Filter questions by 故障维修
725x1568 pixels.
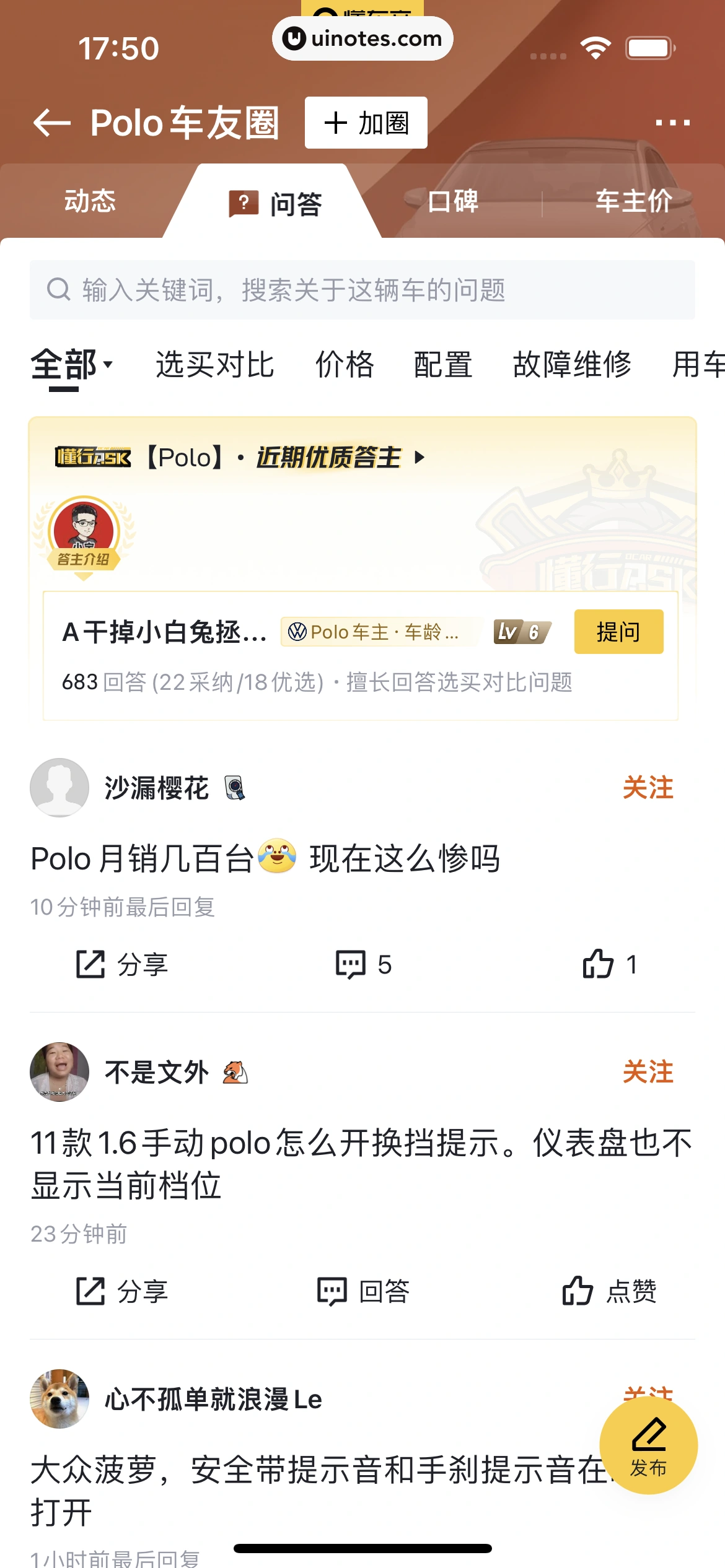(572, 364)
